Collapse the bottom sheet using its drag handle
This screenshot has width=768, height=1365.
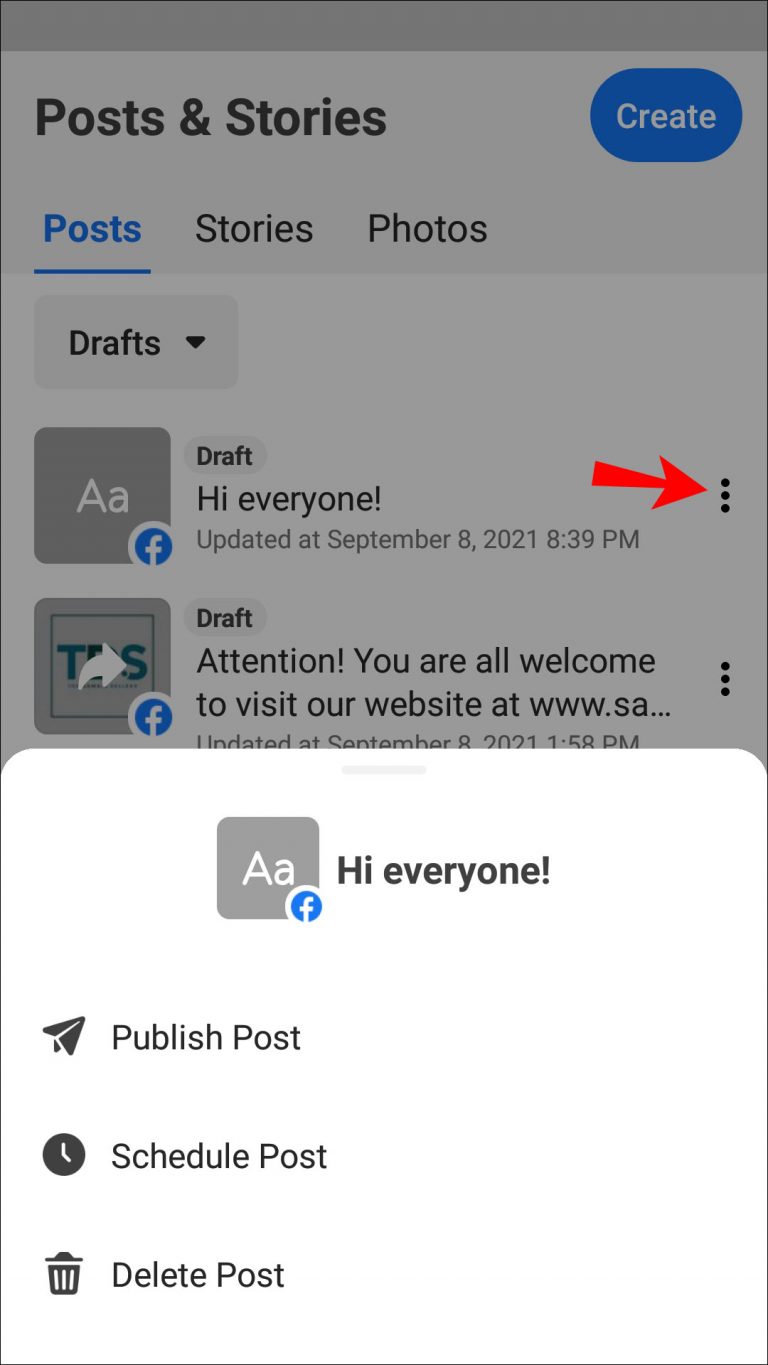coord(384,770)
